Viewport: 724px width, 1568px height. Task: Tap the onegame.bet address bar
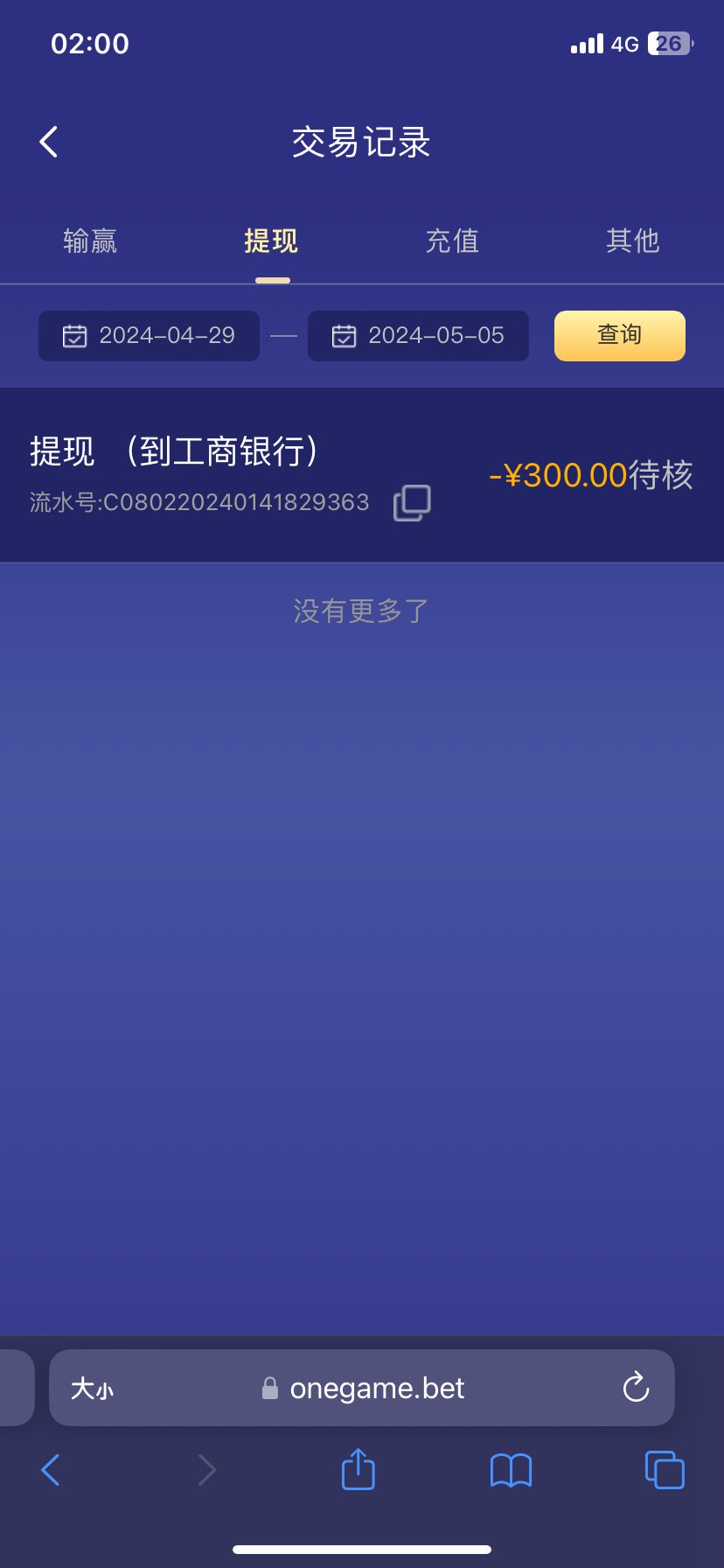click(x=376, y=1389)
